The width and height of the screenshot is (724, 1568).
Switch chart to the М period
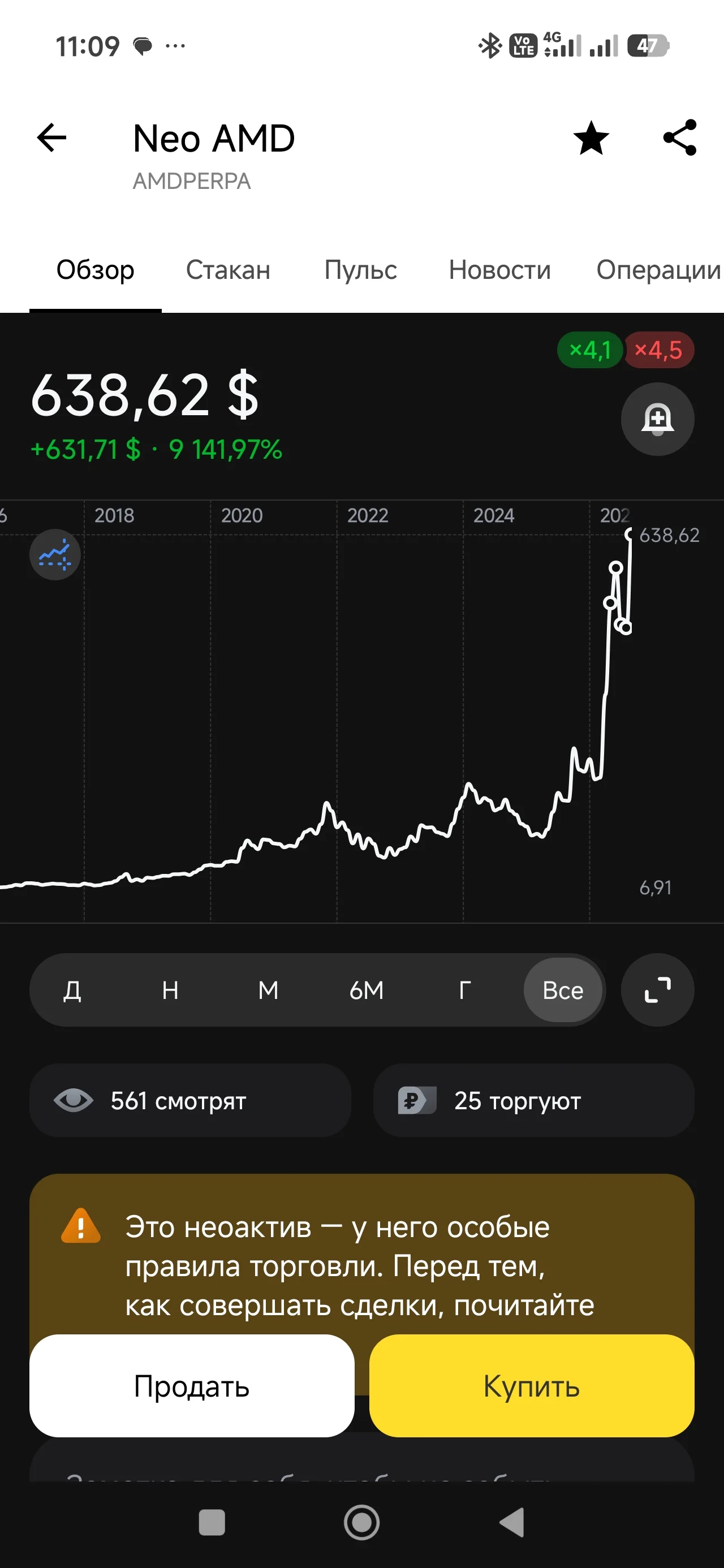click(x=269, y=990)
